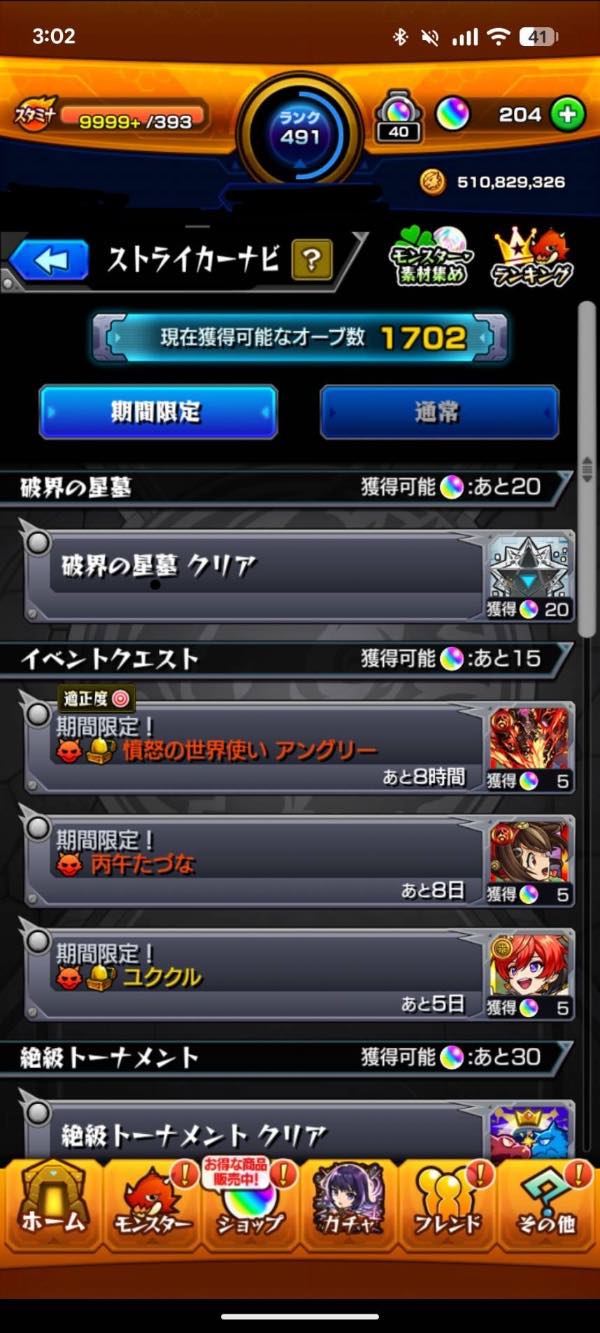Tap the green plus to buy orbs
The width and height of the screenshot is (600, 1333).
tap(567, 115)
